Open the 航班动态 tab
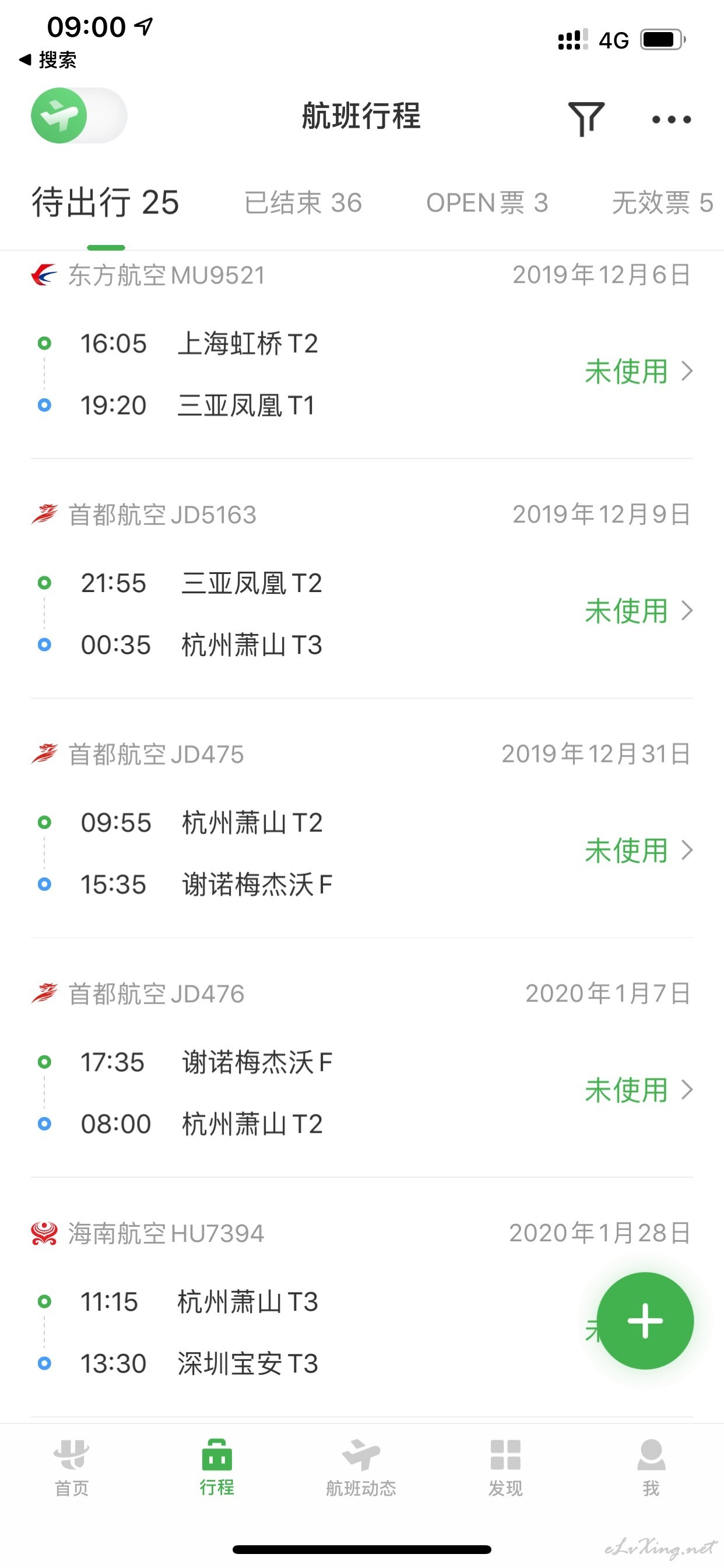The image size is (724, 1568). click(x=361, y=1468)
